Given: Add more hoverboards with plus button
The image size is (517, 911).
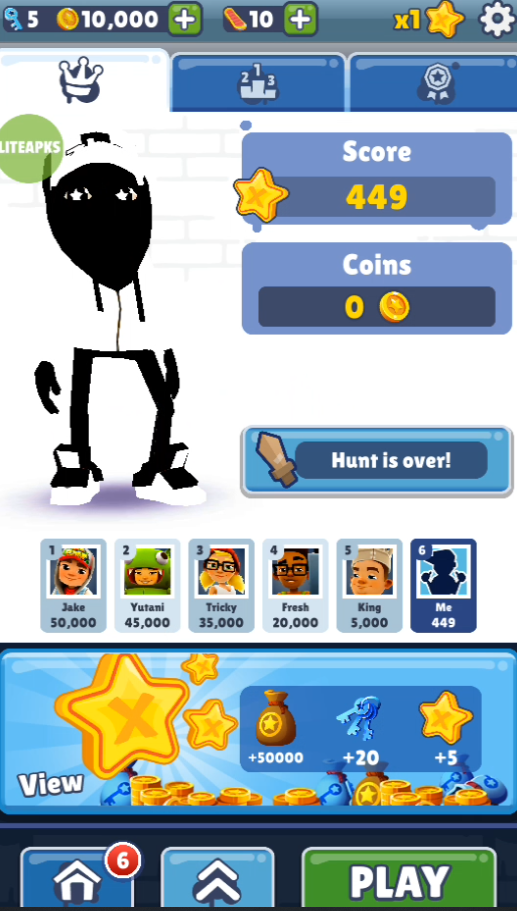Looking at the screenshot, I should [x=300, y=19].
